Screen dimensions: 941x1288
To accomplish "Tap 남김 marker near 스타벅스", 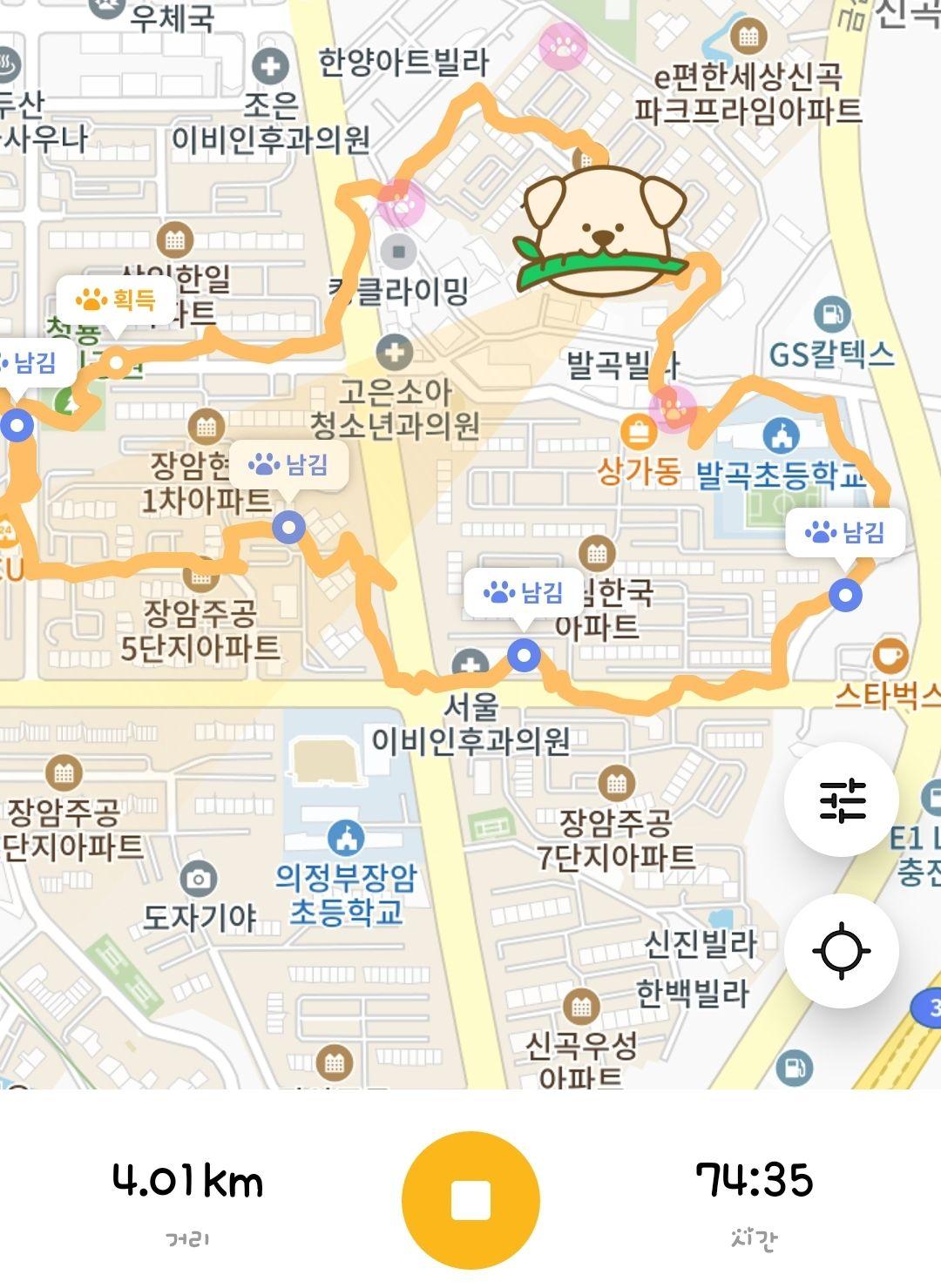I will 844,532.
